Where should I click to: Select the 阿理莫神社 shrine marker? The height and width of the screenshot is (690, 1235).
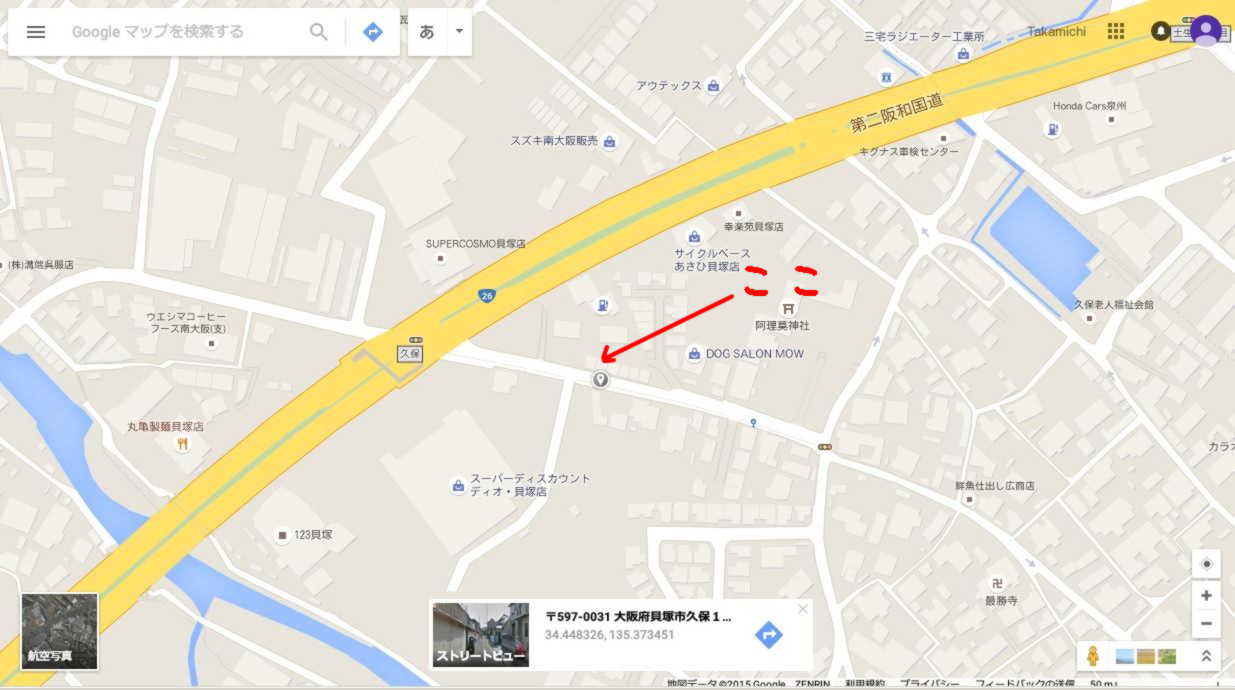point(786,308)
